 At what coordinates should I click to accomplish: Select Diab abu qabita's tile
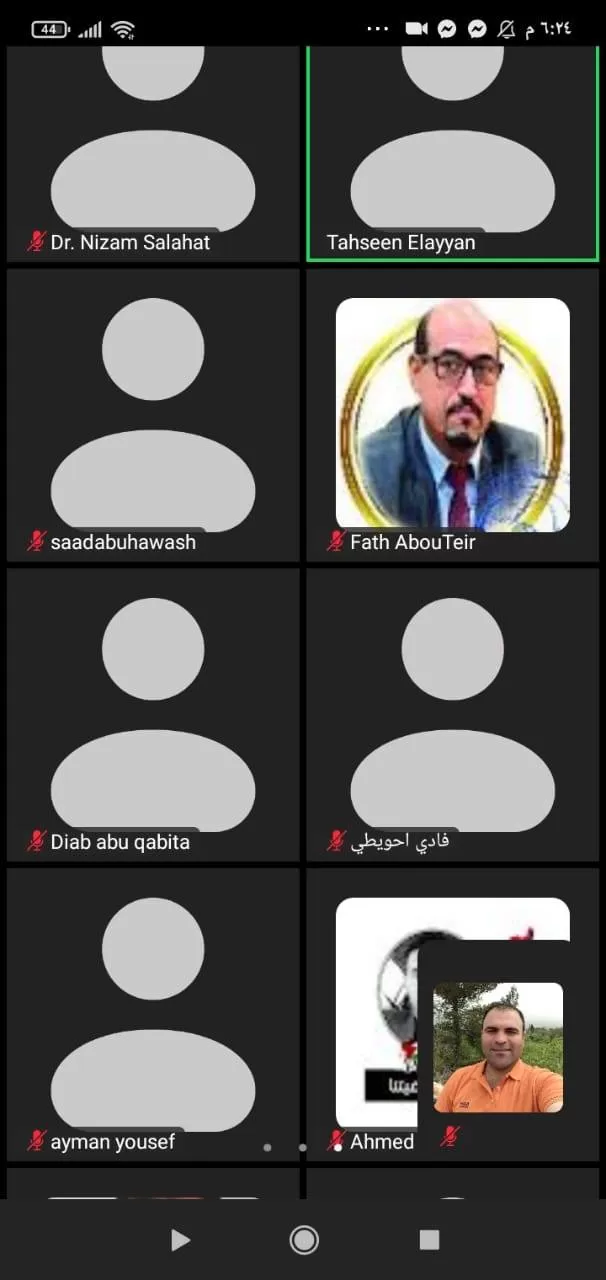[153, 714]
